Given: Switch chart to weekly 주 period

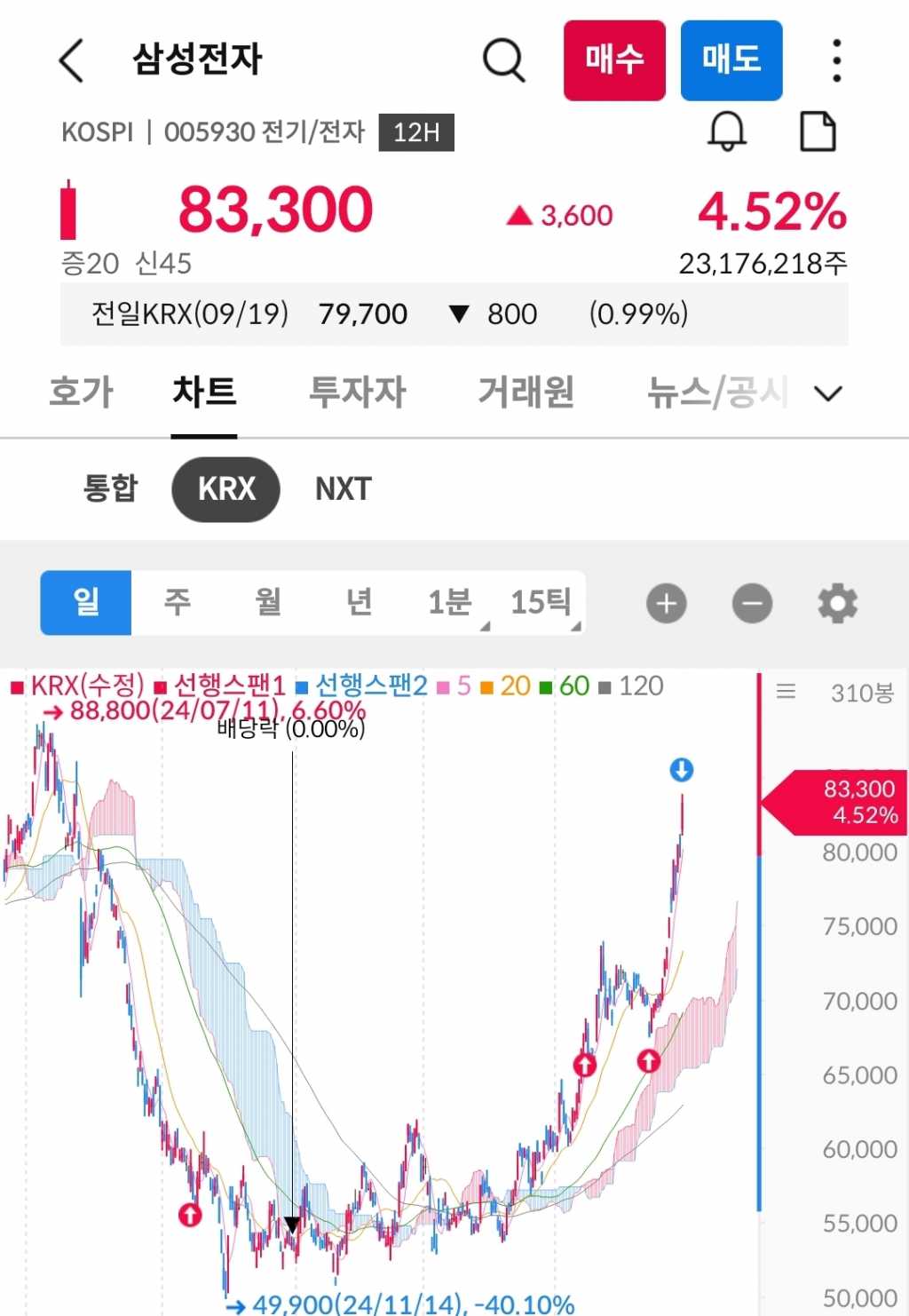Looking at the screenshot, I should click(178, 602).
